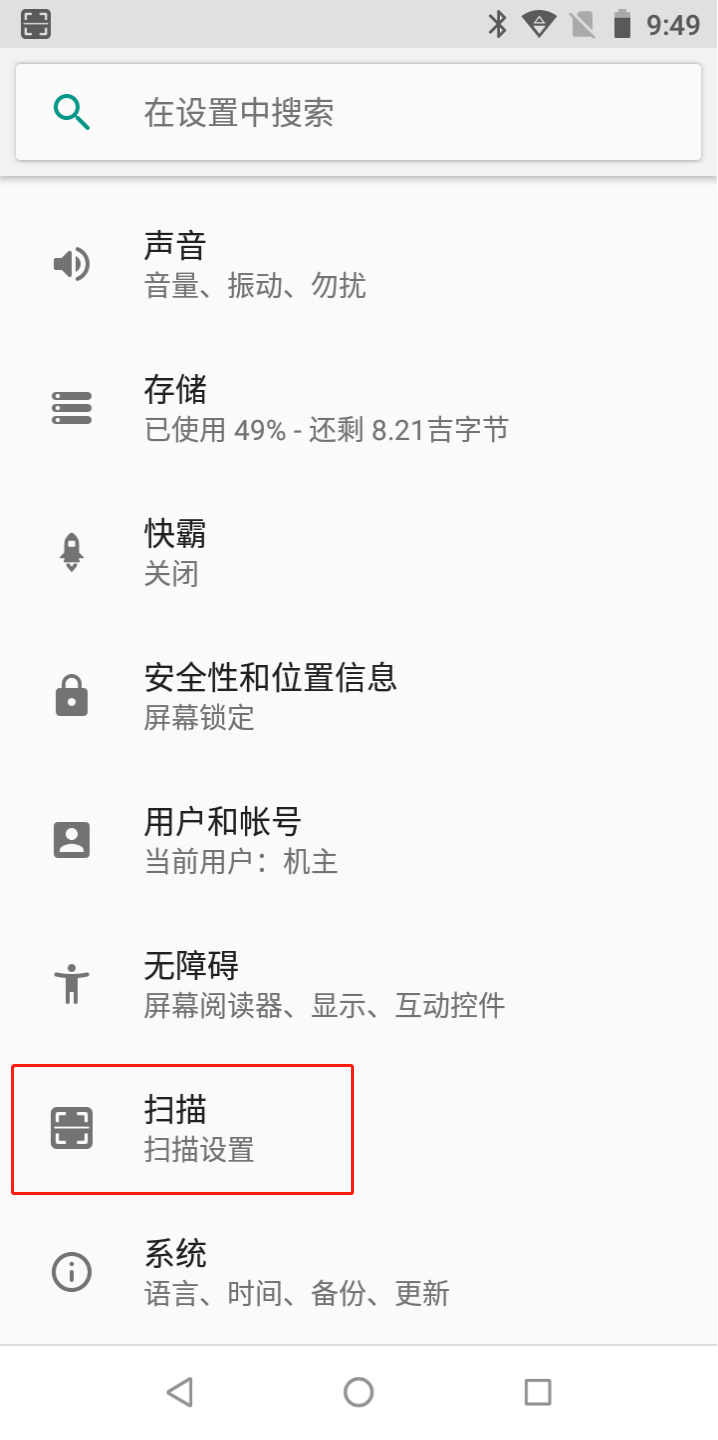
Task: Open the 快霸 row
Action: click(x=358, y=552)
